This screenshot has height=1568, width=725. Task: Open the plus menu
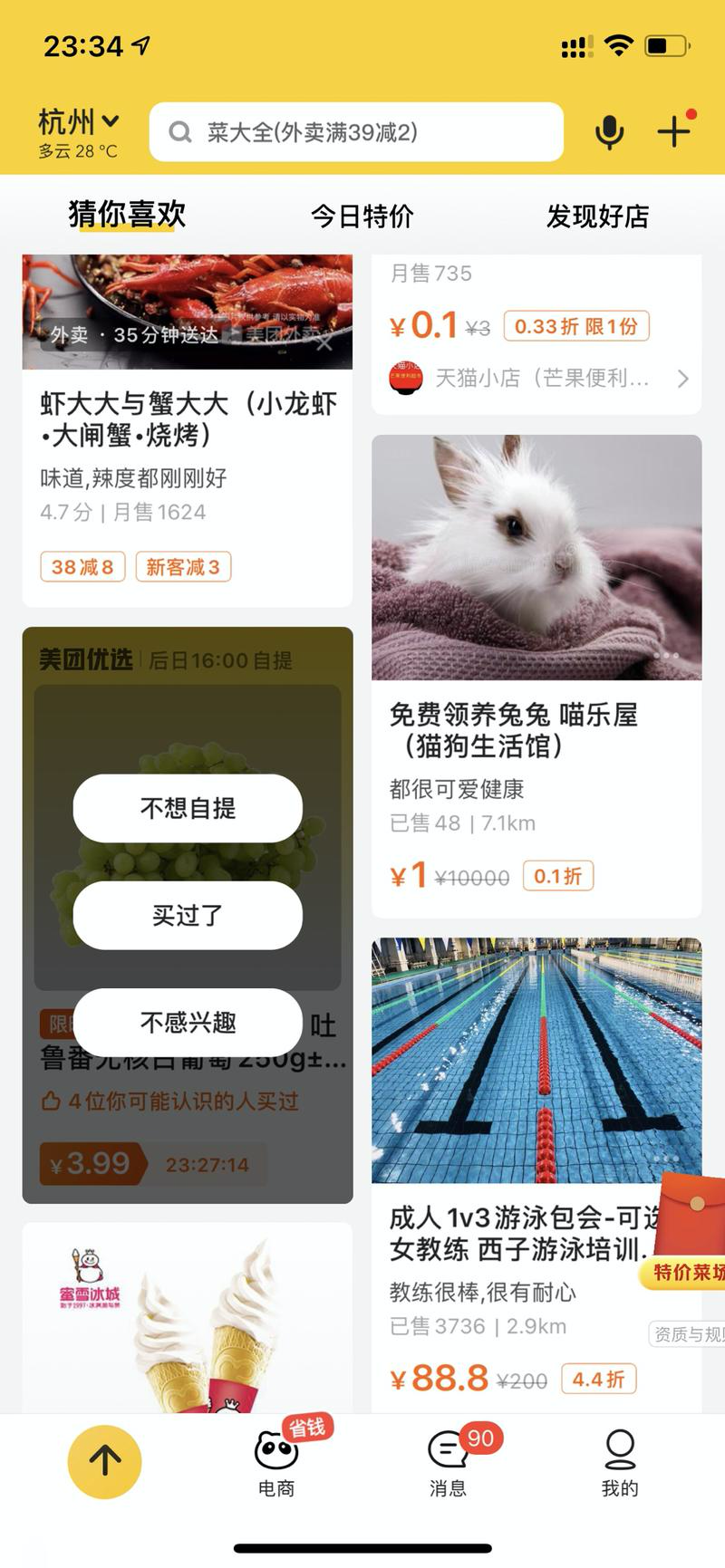pyautogui.click(x=673, y=132)
